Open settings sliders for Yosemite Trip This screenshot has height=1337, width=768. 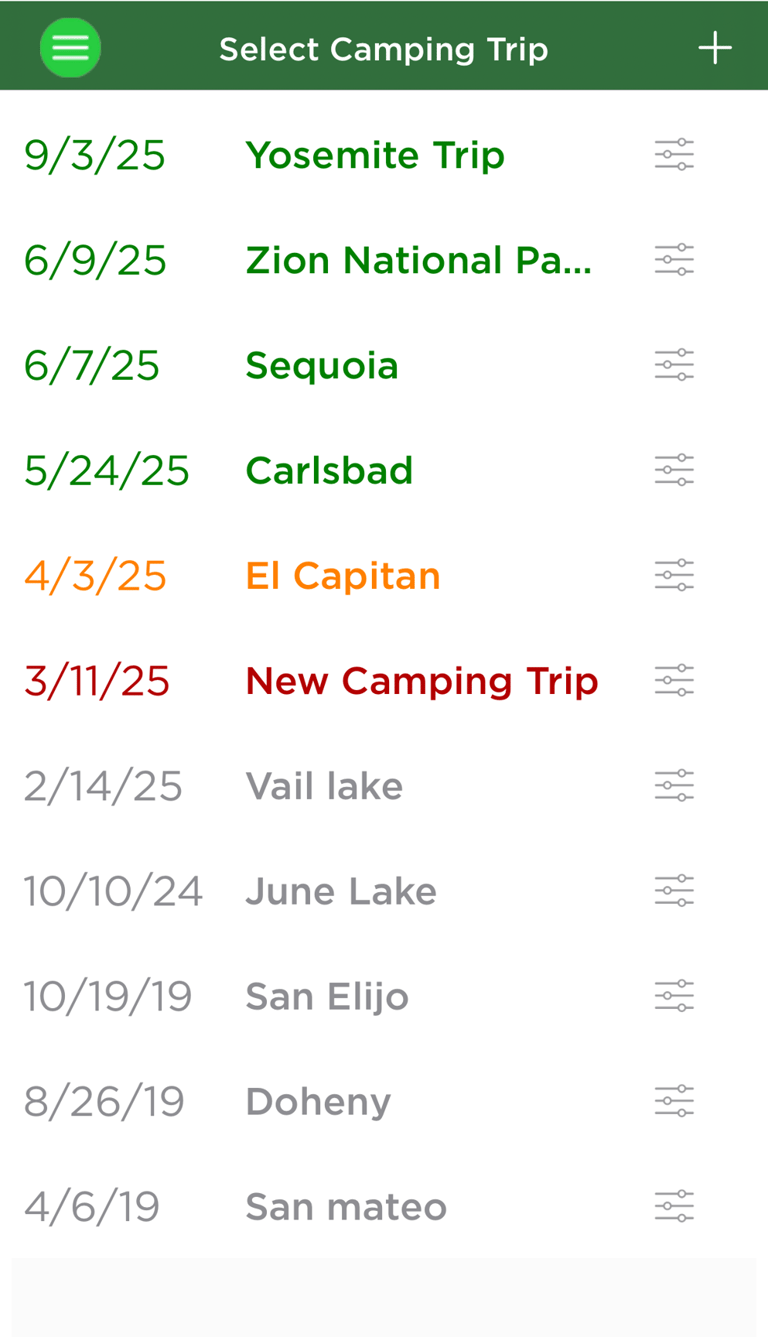click(674, 155)
